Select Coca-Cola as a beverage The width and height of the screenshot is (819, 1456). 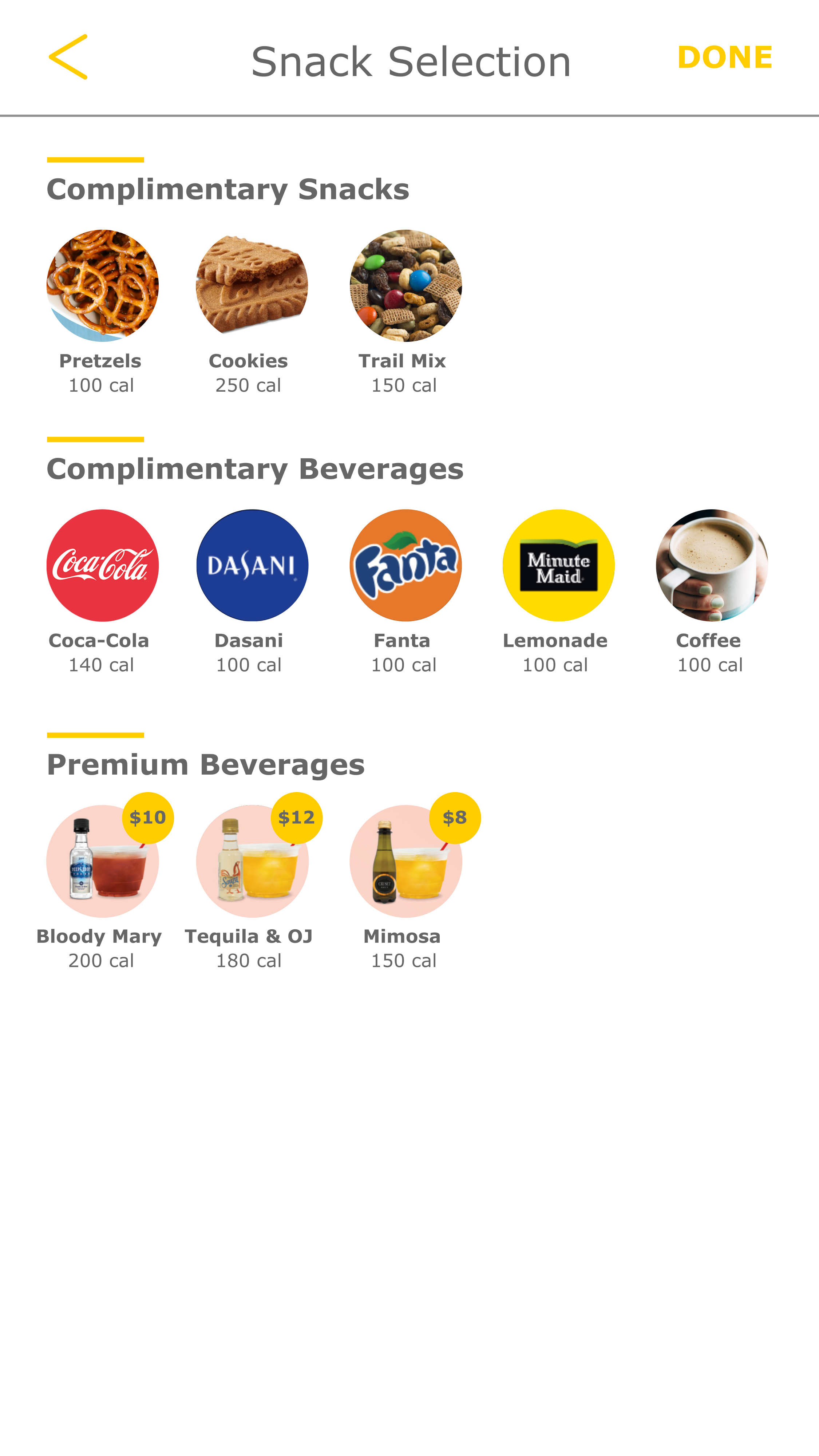click(102, 565)
